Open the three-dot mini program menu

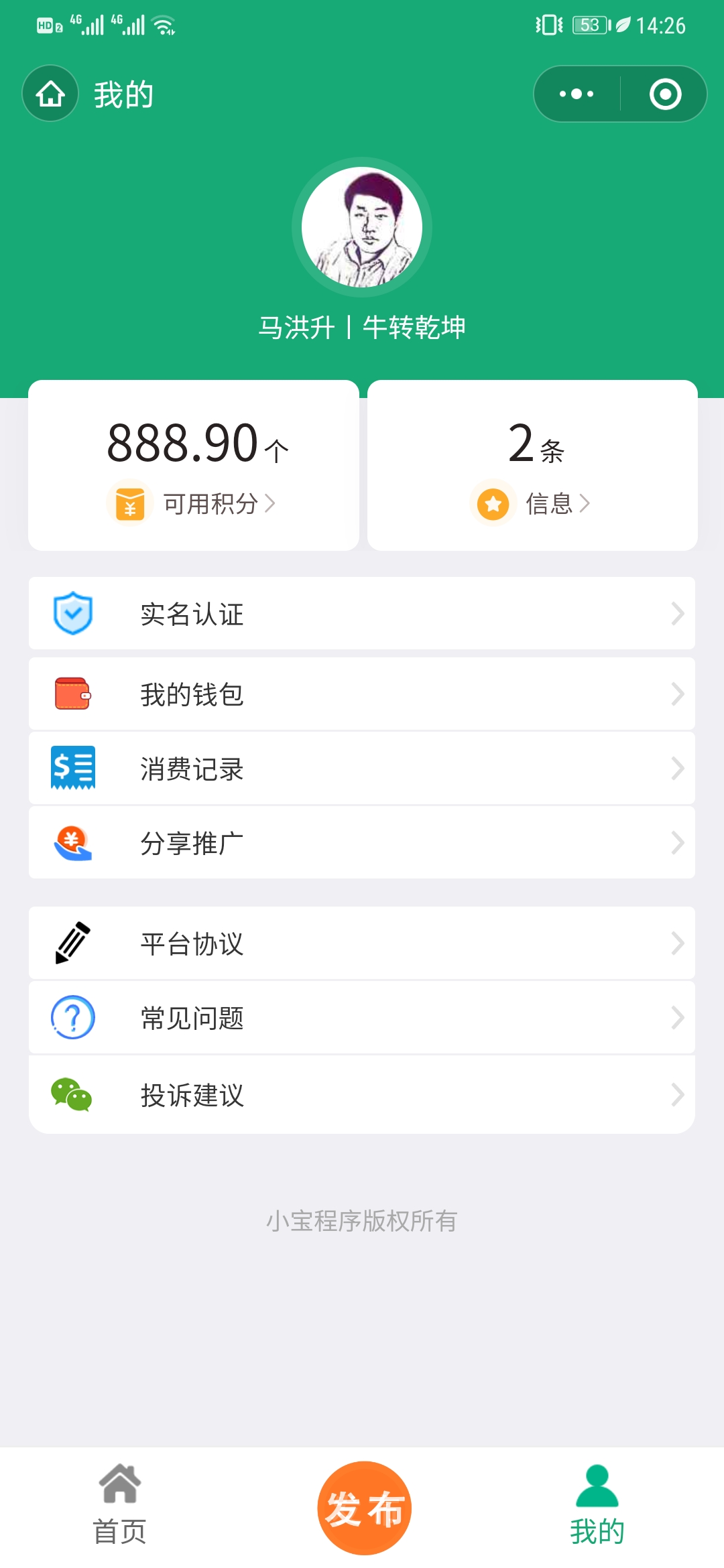(577, 94)
